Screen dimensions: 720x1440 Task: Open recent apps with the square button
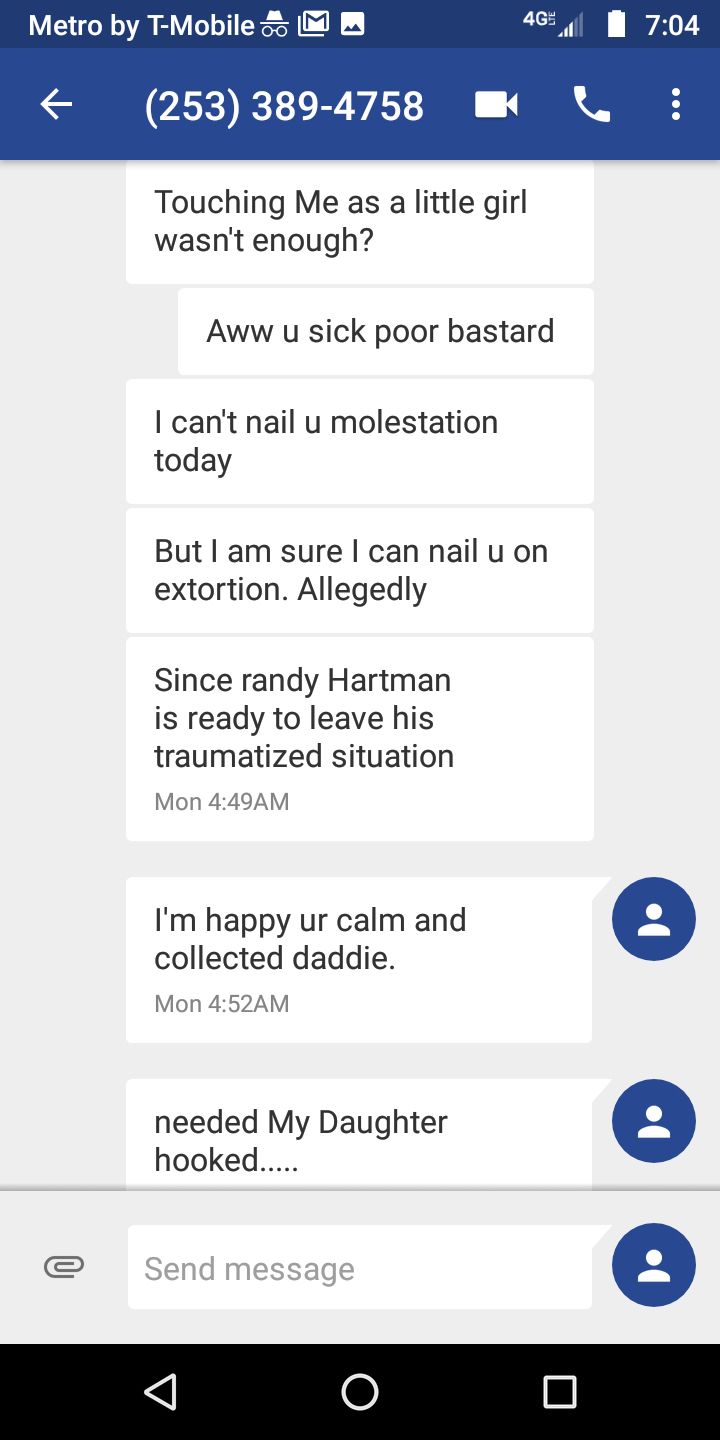click(x=560, y=1391)
